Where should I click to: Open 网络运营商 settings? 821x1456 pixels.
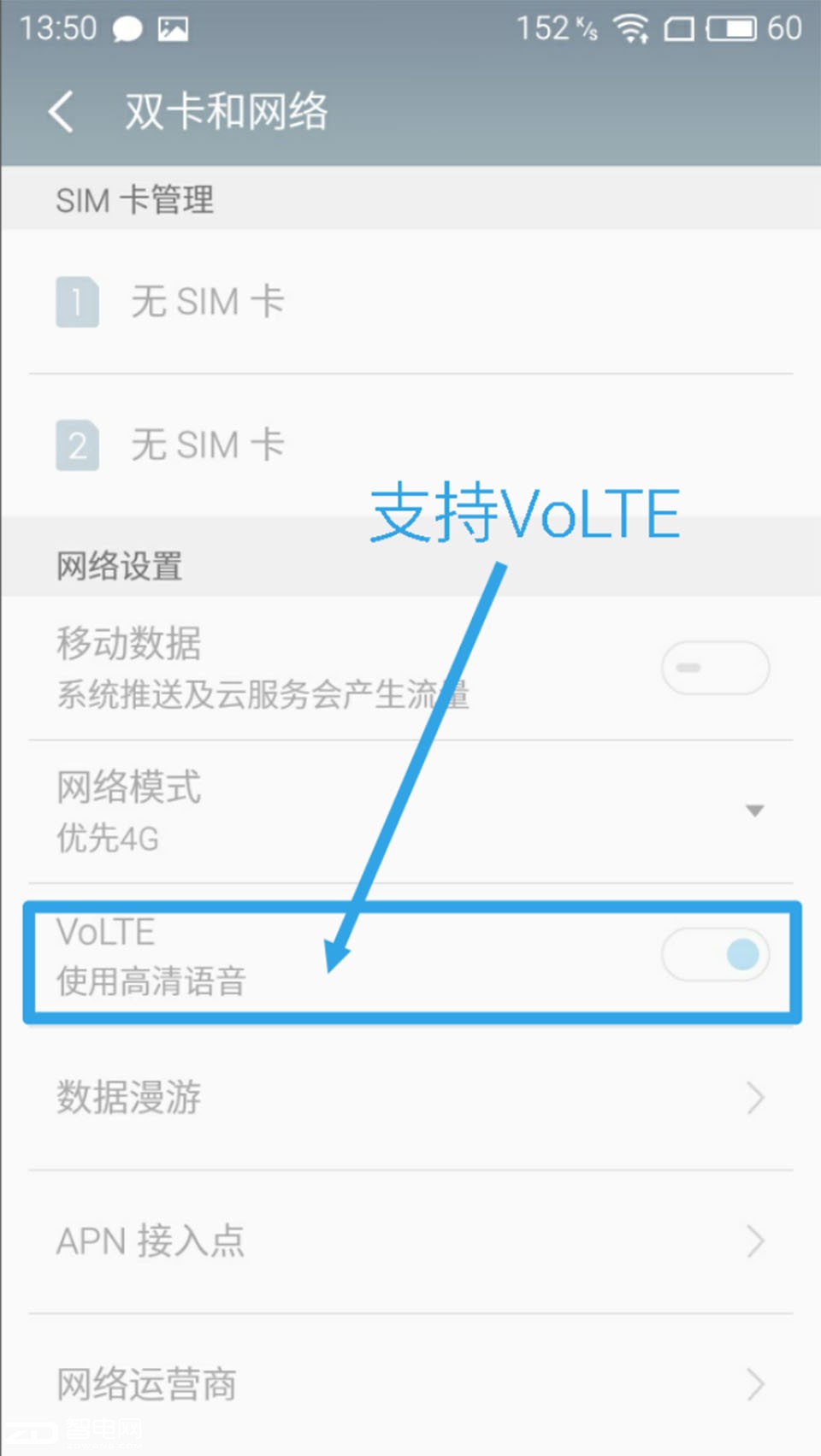pyautogui.click(x=410, y=1384)
